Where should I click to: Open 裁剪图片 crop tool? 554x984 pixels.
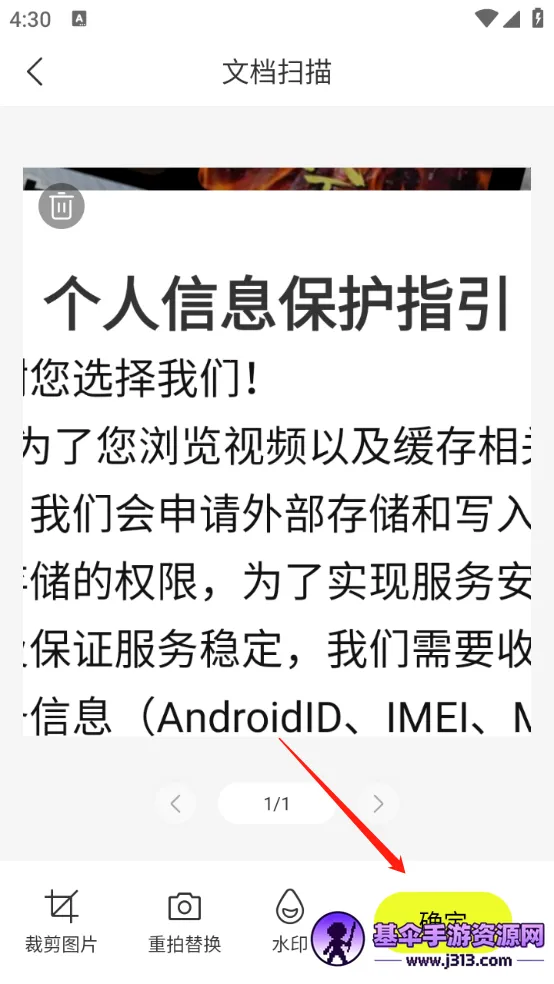[x=61, y=921]
